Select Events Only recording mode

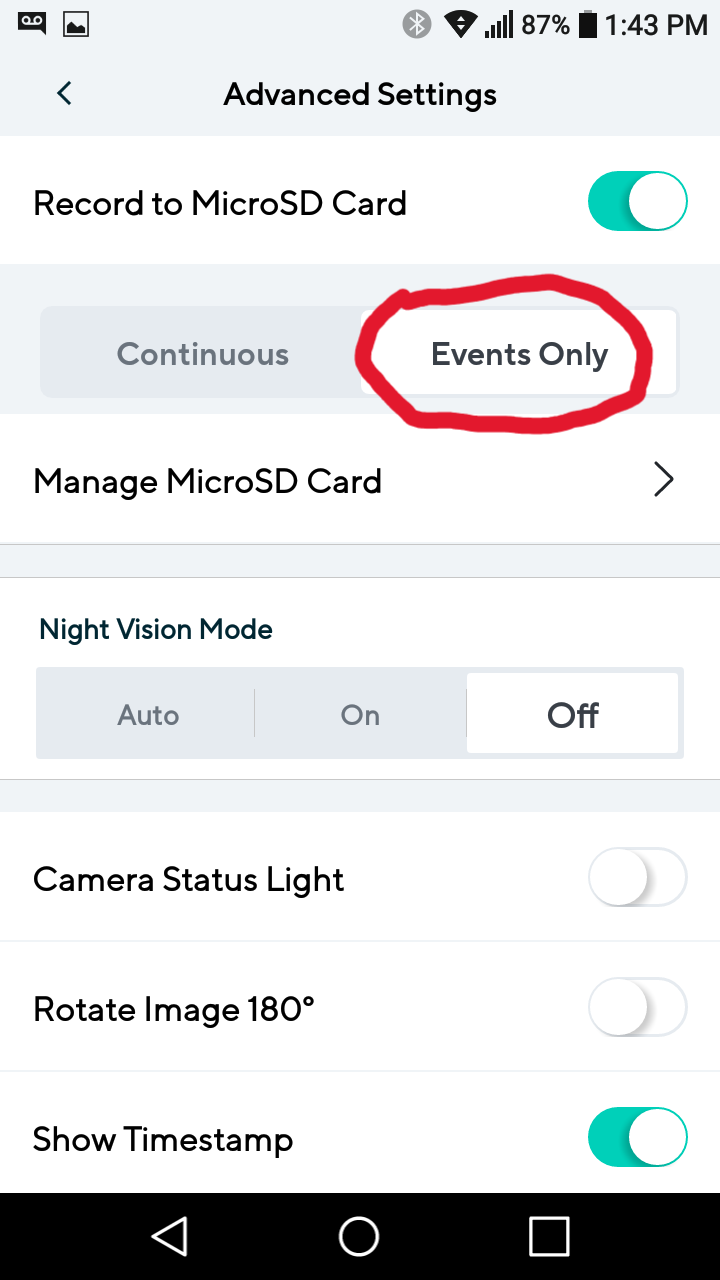(519, 355)
